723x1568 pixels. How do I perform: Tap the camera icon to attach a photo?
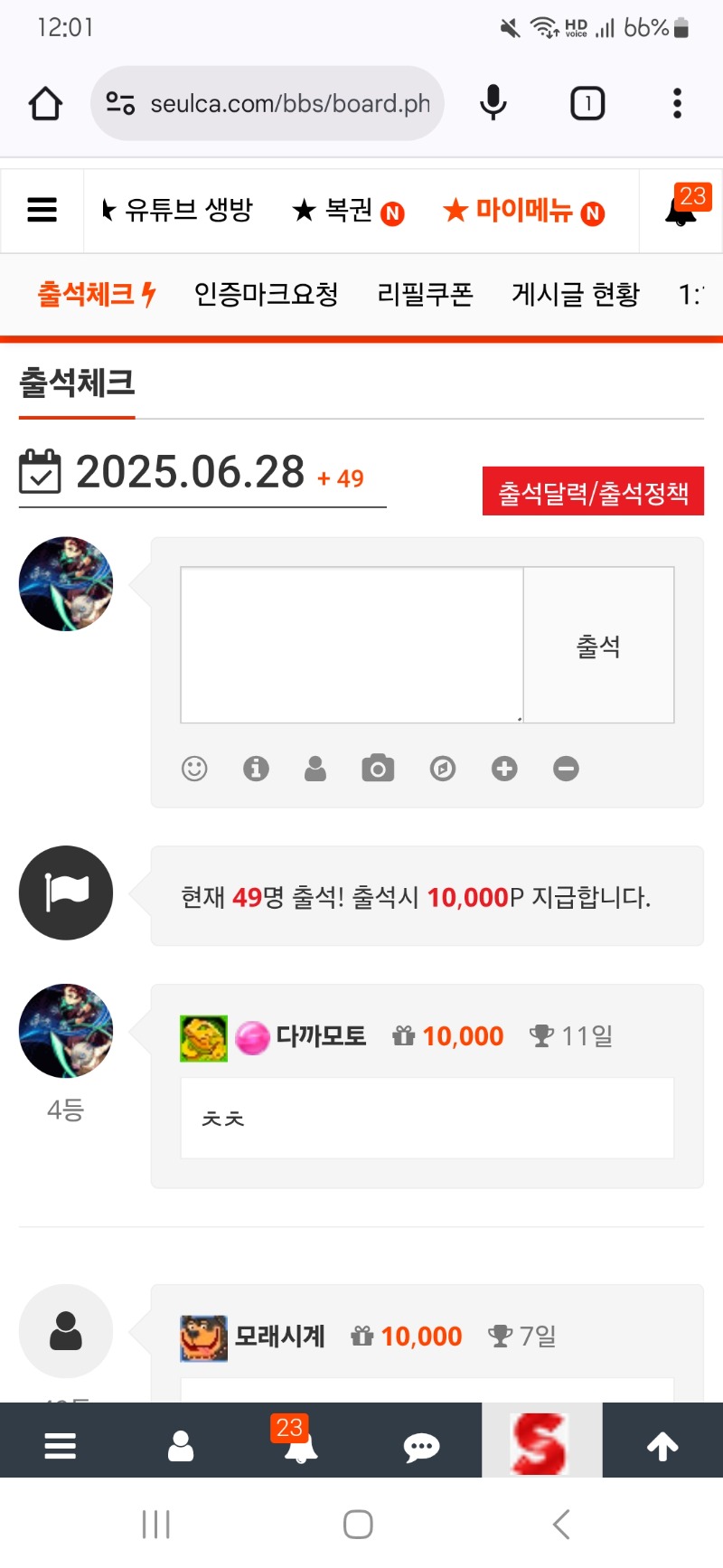(378, 769)
